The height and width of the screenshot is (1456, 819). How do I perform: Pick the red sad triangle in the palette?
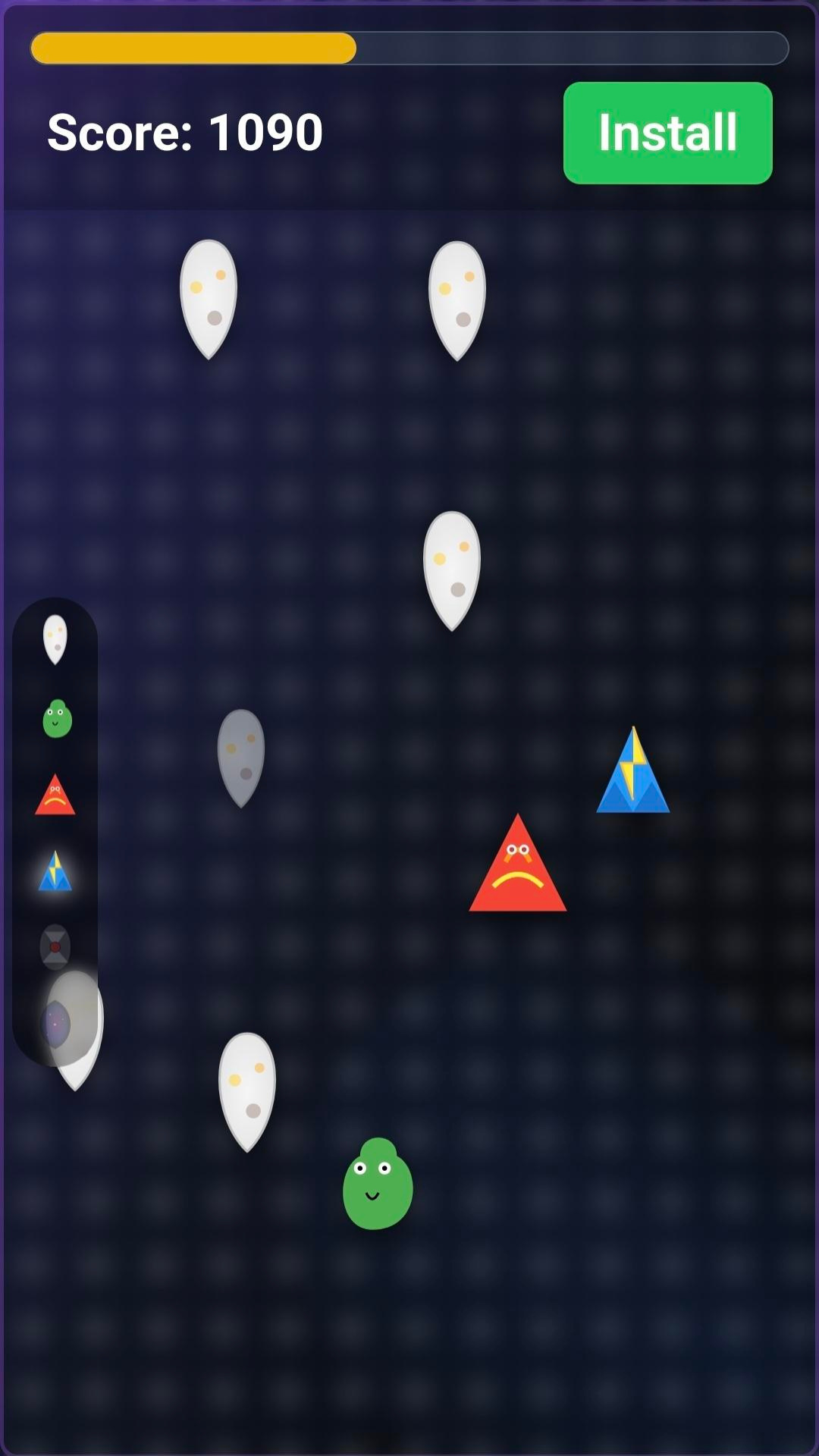[x=55, y=796]
